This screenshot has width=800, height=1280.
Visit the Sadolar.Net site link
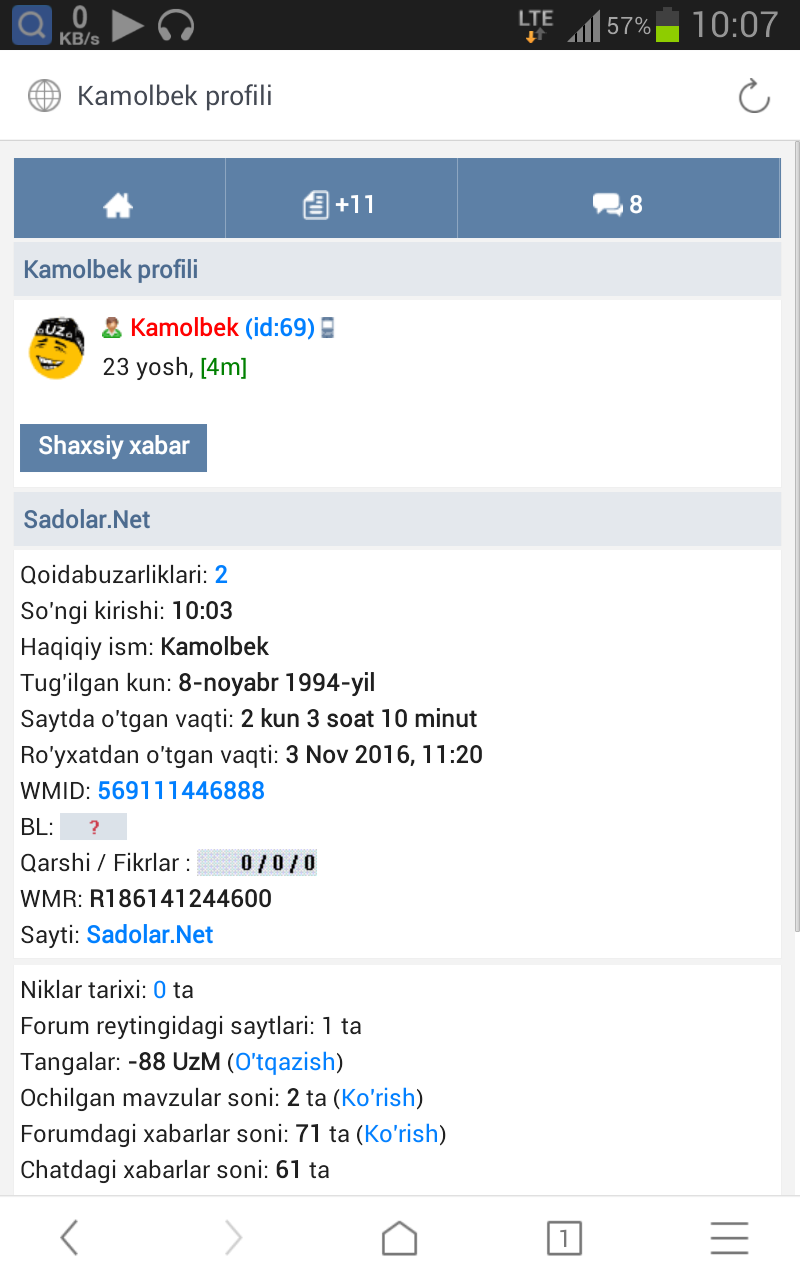[x=150, y=935]
